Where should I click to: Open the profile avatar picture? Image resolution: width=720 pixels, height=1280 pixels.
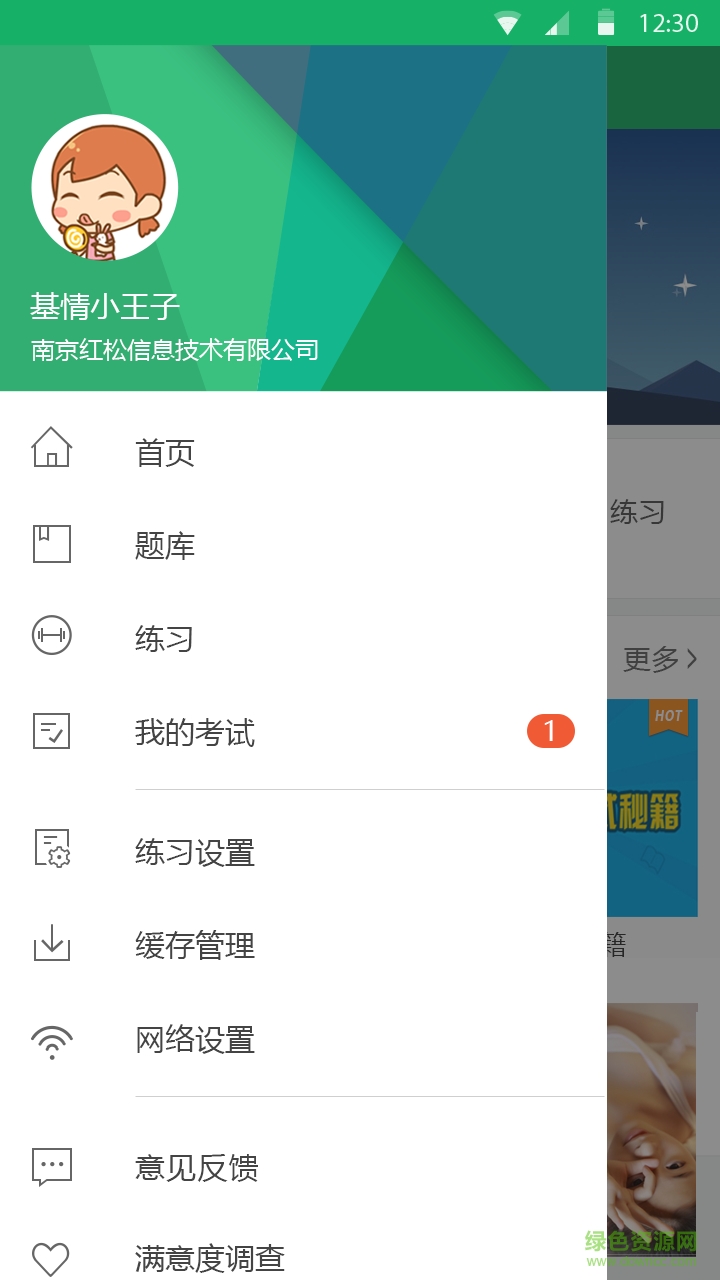(x=105, y=188)
